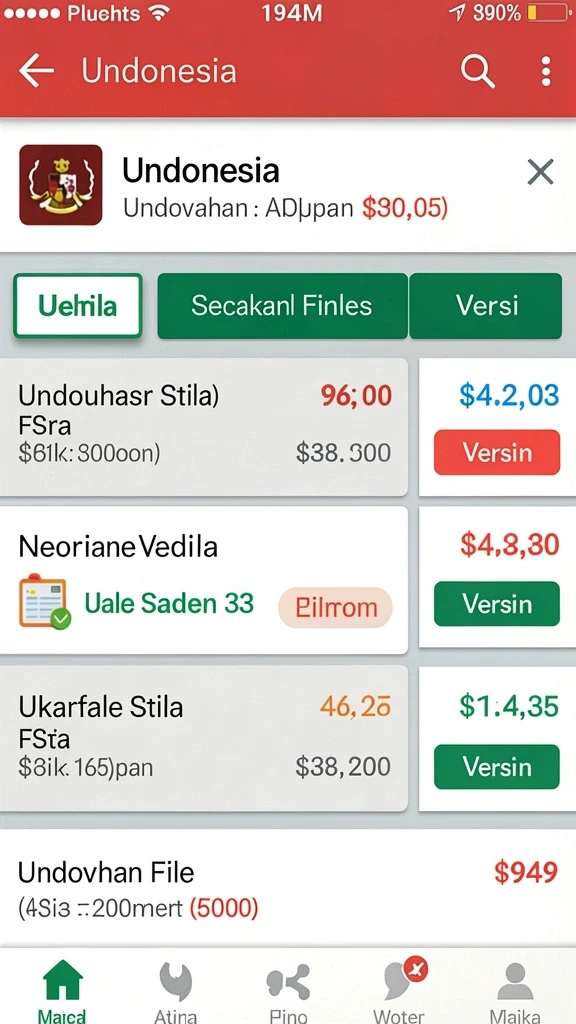This screenshot has width=576, height=1024.
Task: Switch to the Atina tab
Action: pos(175,989)
